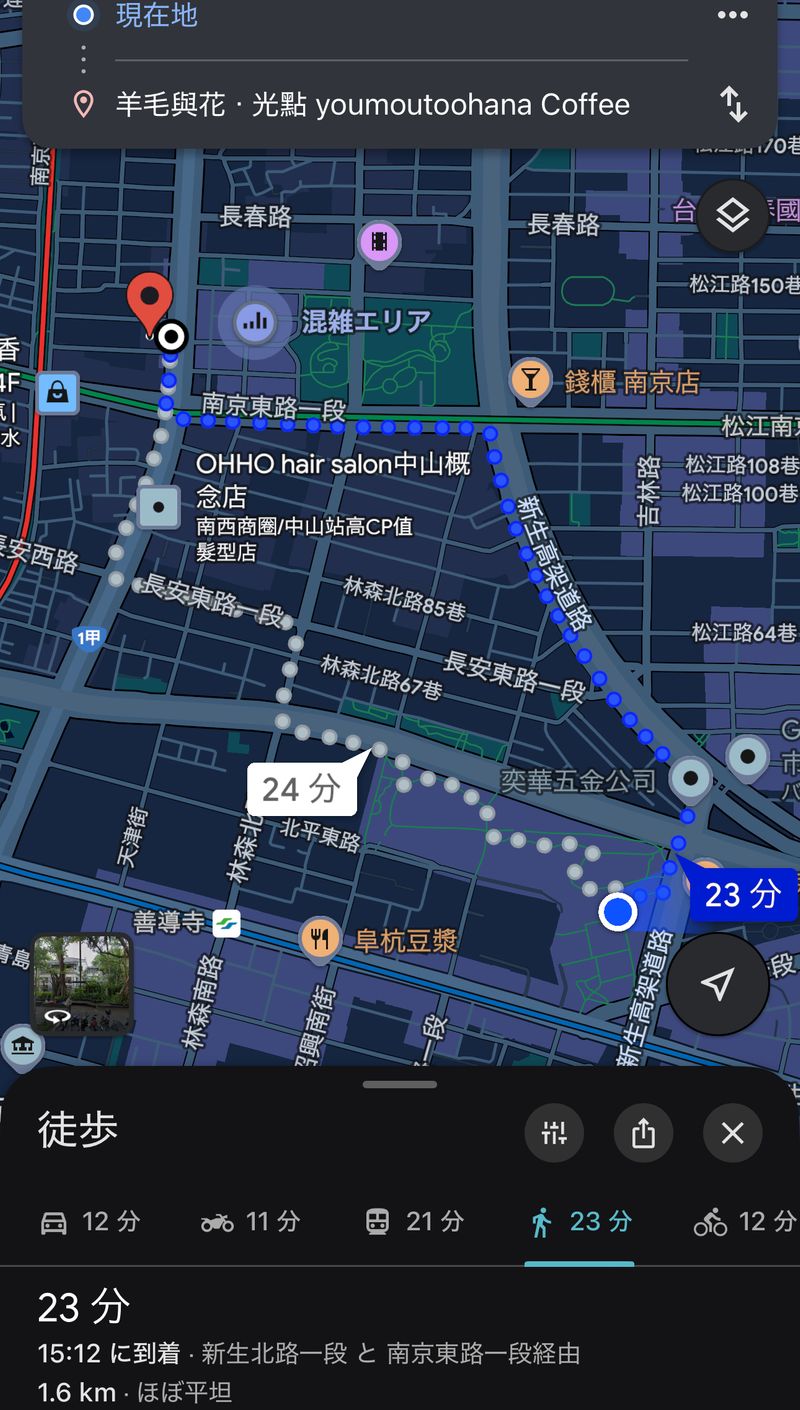Select the walking tab, 23 分
The image size is (800, 1410).
(580, 1222)
